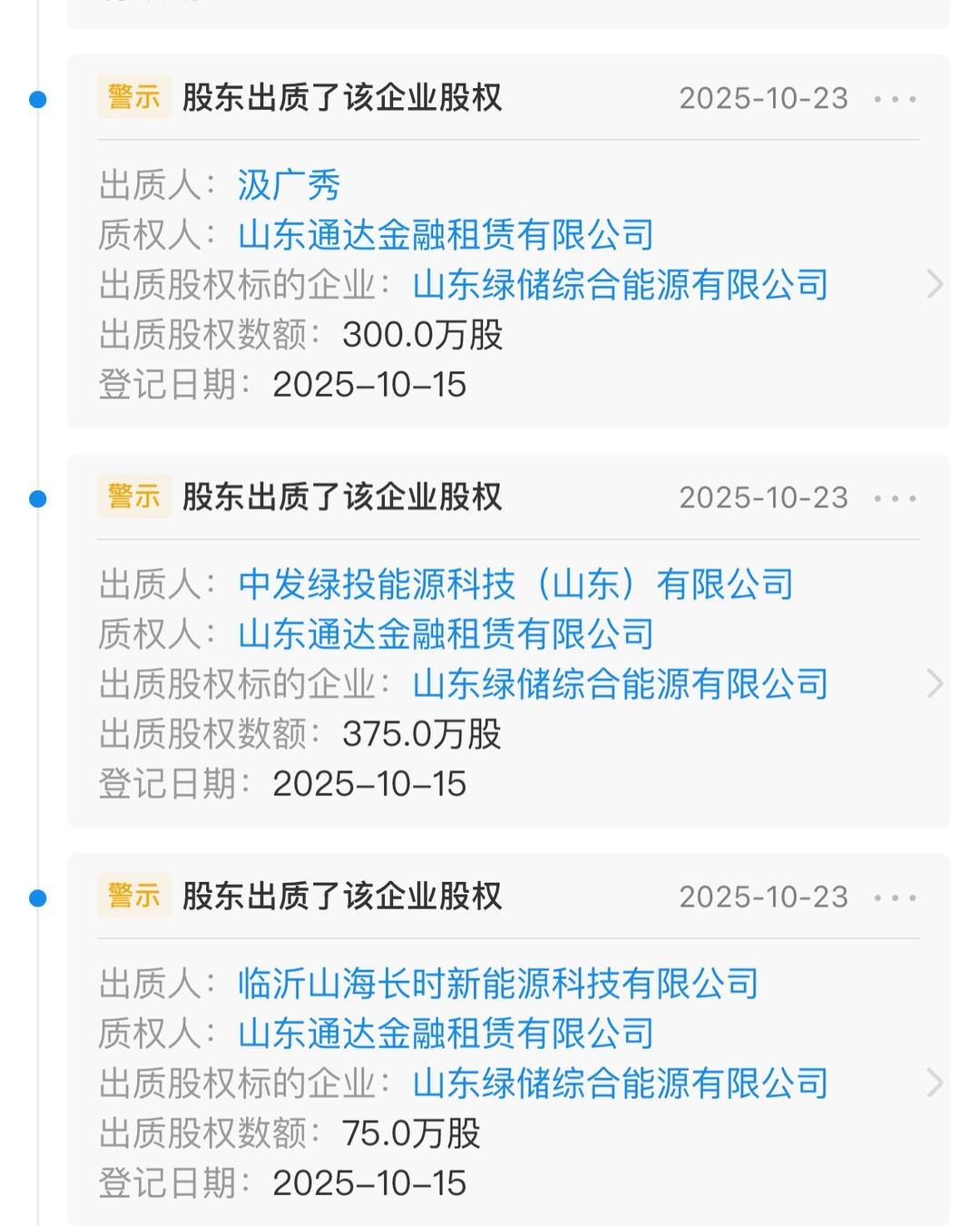Tap the chevron on the 75.0万股 pledge card
This screenshot has width=980, height=1226.
tap(935, 1084)
